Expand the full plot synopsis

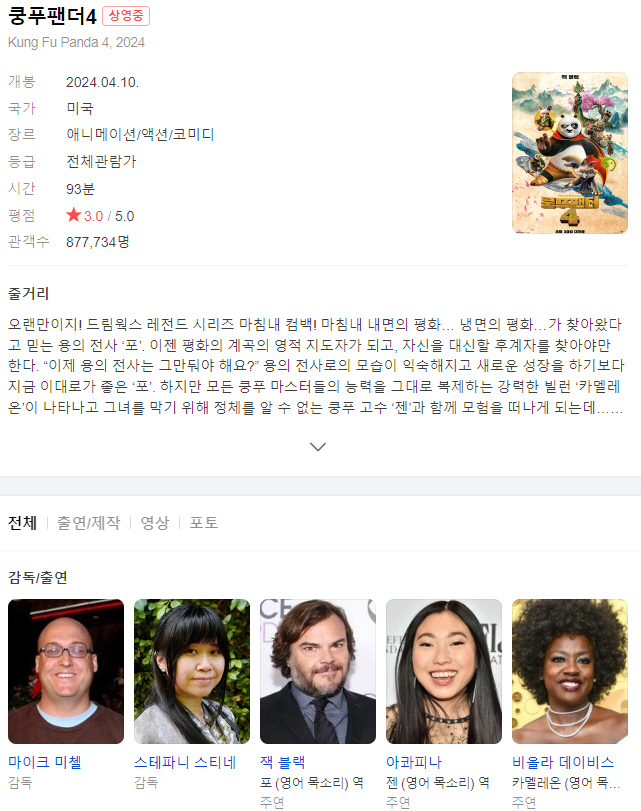(x=318, y=447)
